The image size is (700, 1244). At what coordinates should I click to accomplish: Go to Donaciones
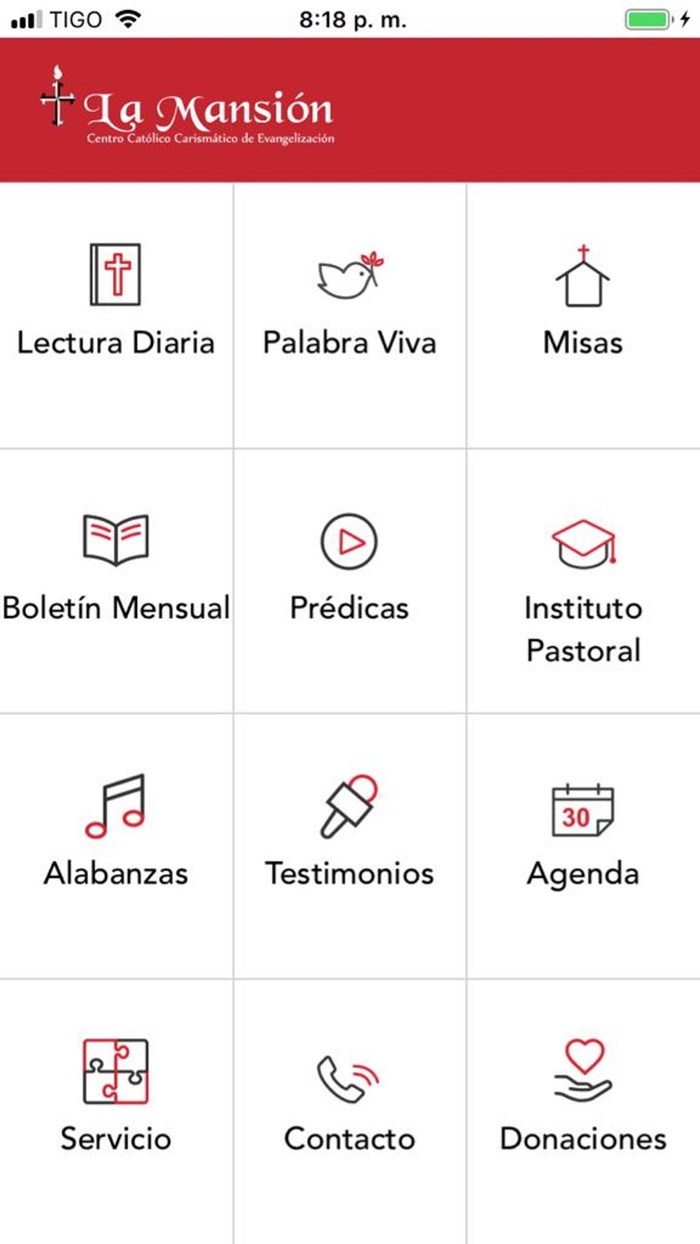(584, 1111)
